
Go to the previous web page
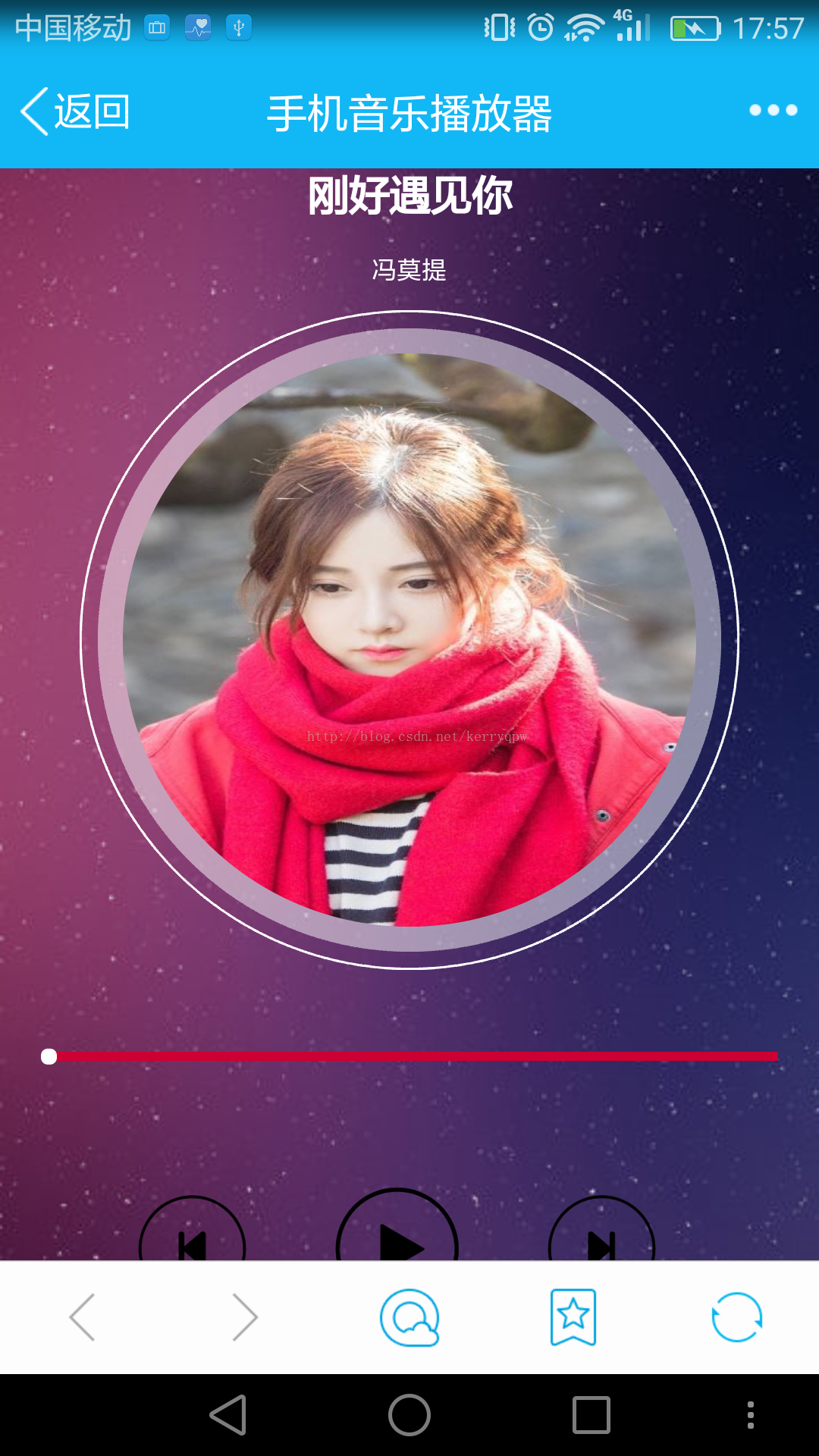click(x=82, y=1317)
